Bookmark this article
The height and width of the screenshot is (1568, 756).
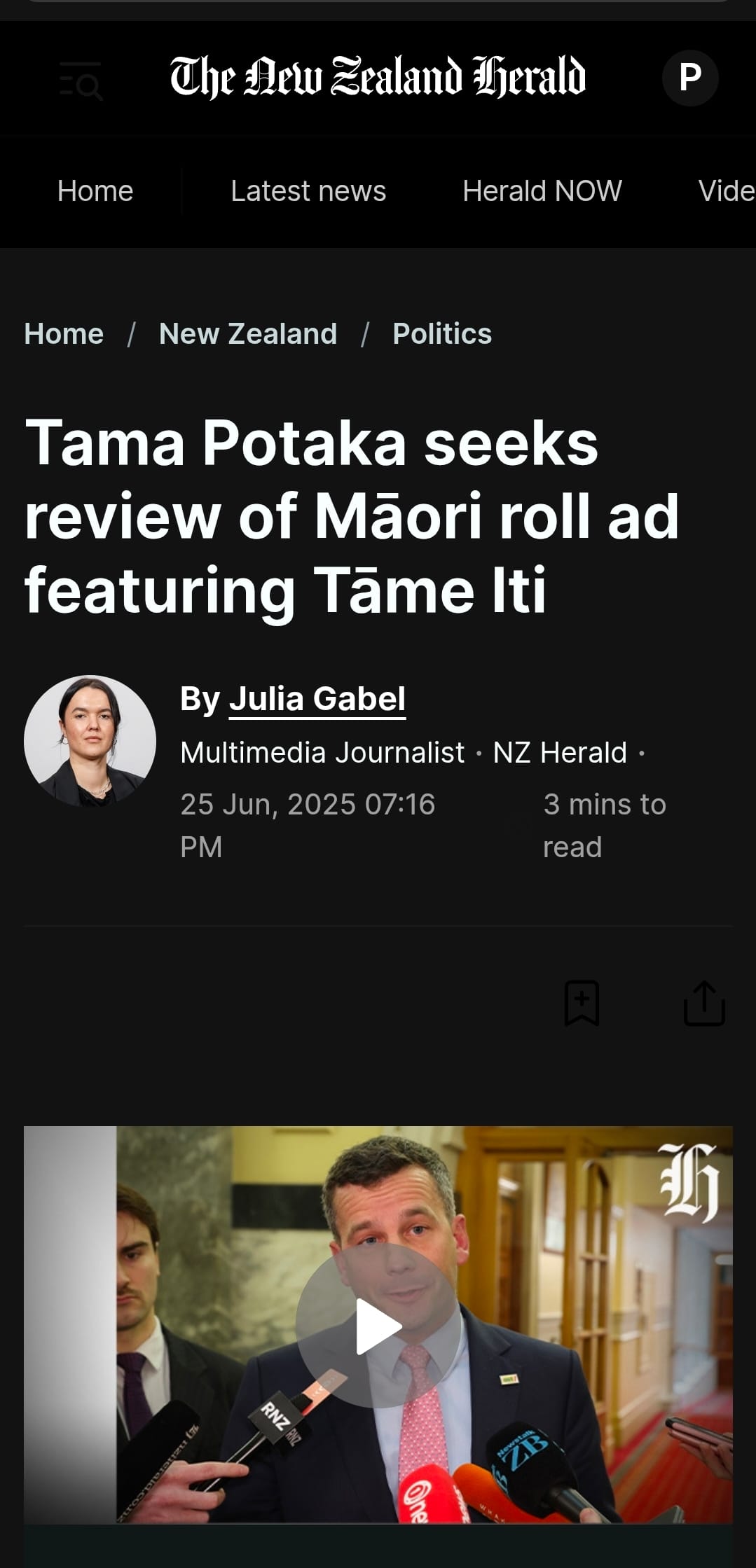(x=582, y=1003)
